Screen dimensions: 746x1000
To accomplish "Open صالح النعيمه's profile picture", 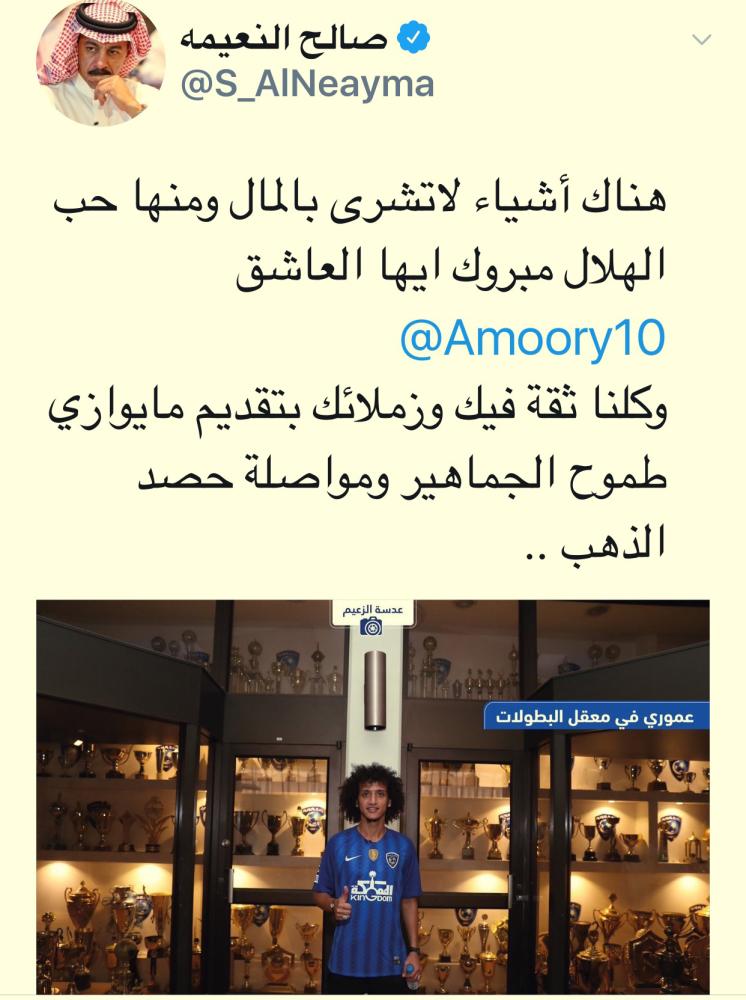I will (x=99, y=64).
